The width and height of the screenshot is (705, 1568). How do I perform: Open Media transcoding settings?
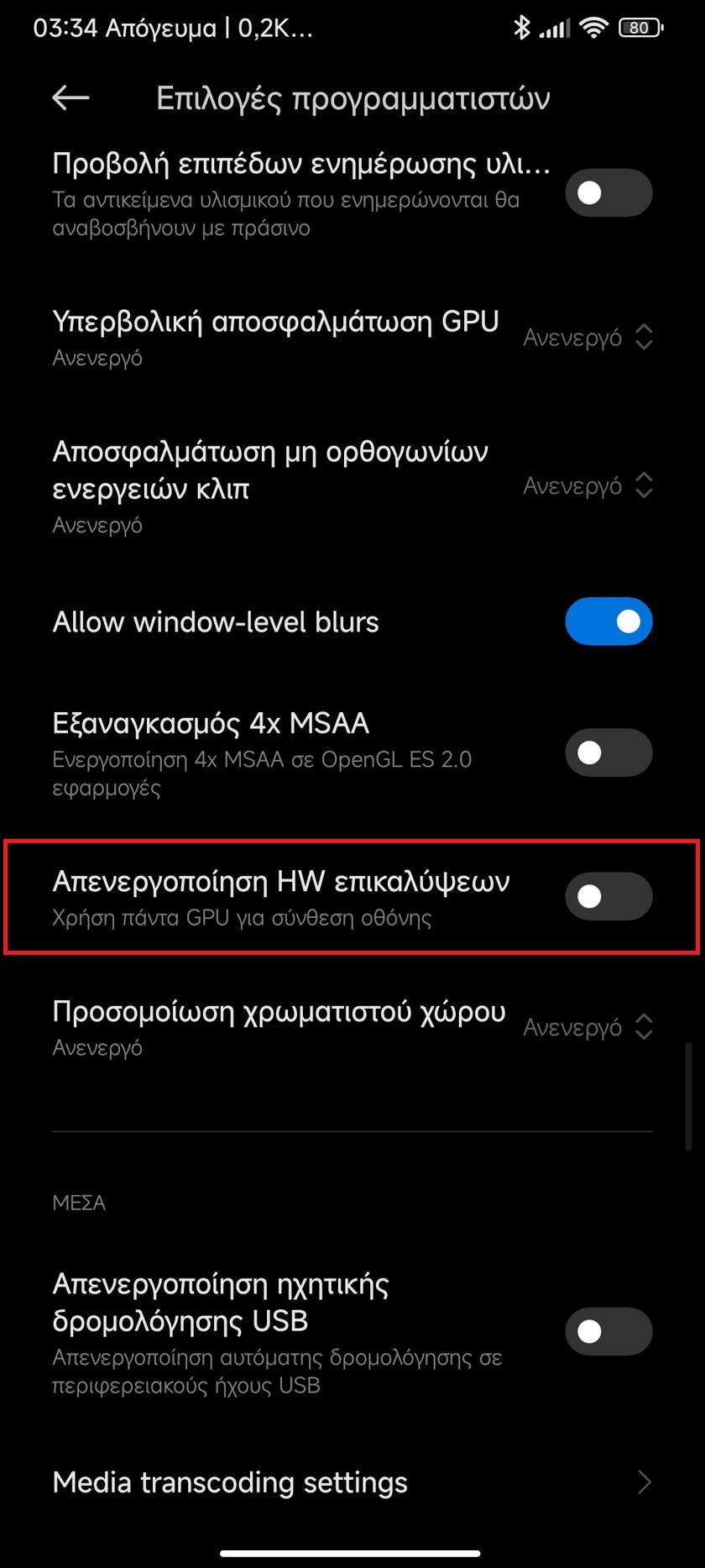point(352,1482)
